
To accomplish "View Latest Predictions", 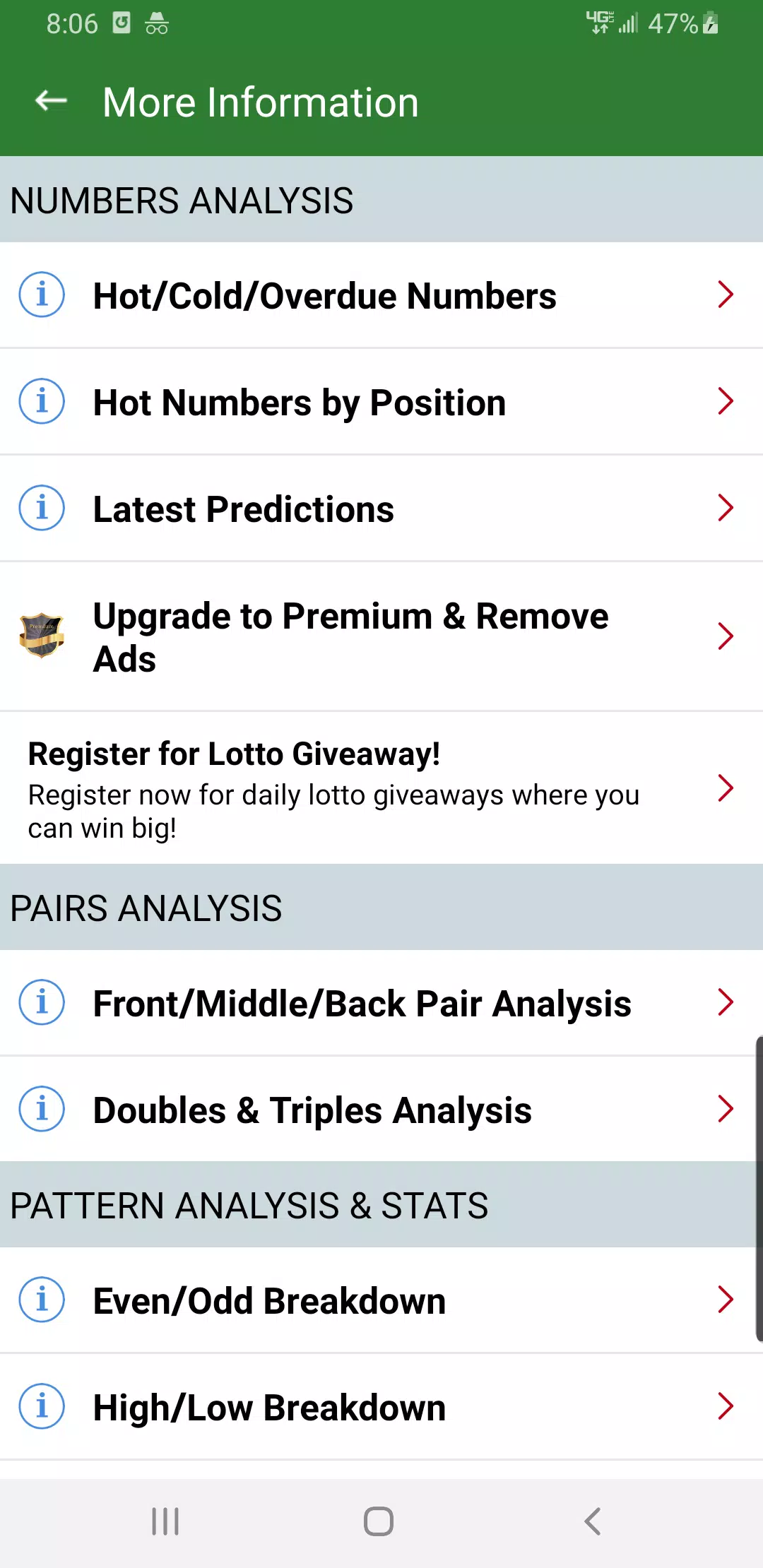I will pos(381,509).
